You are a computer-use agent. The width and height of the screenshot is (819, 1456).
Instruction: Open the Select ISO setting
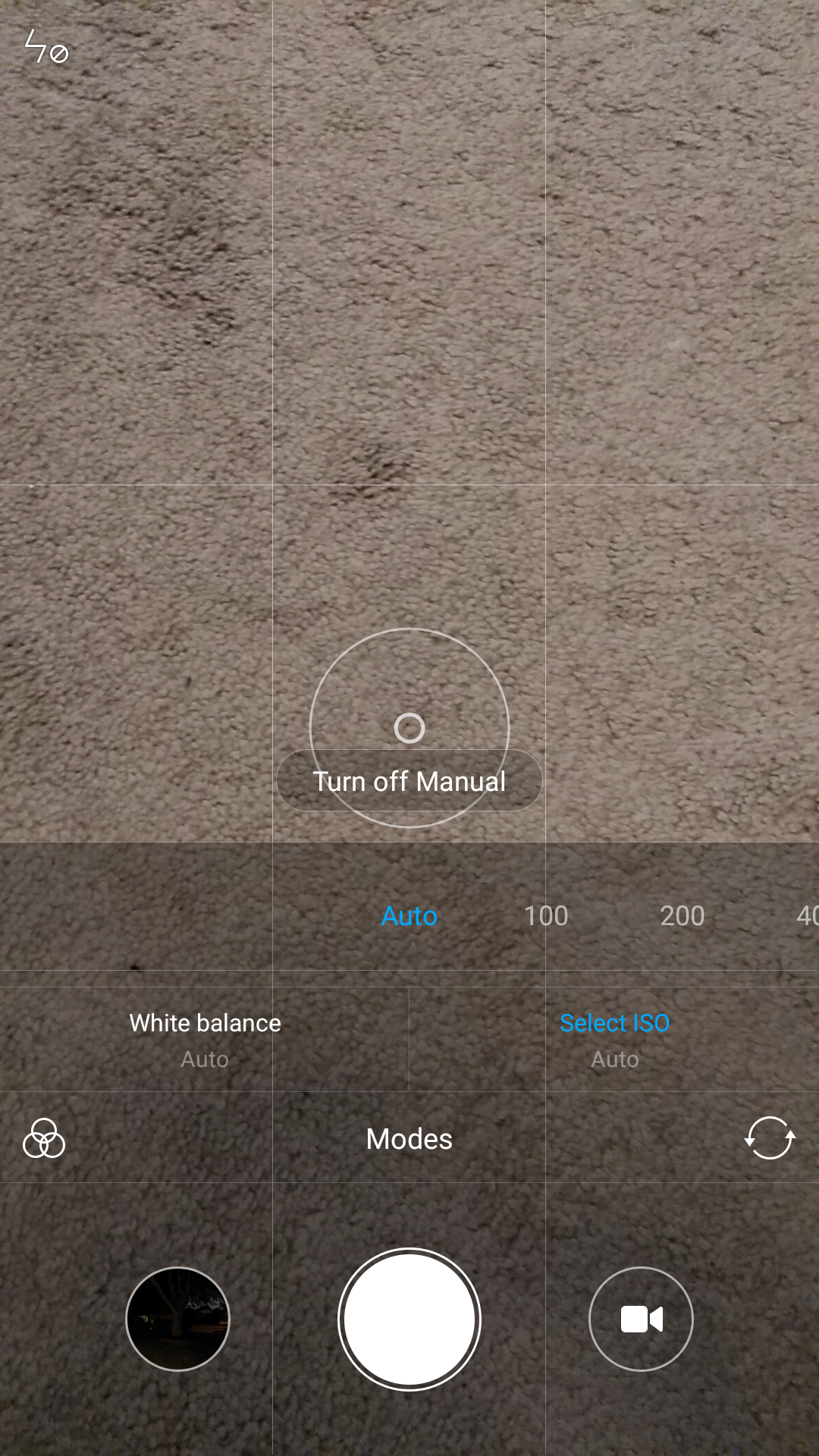pyautogui.click(x=614, y=1039)
